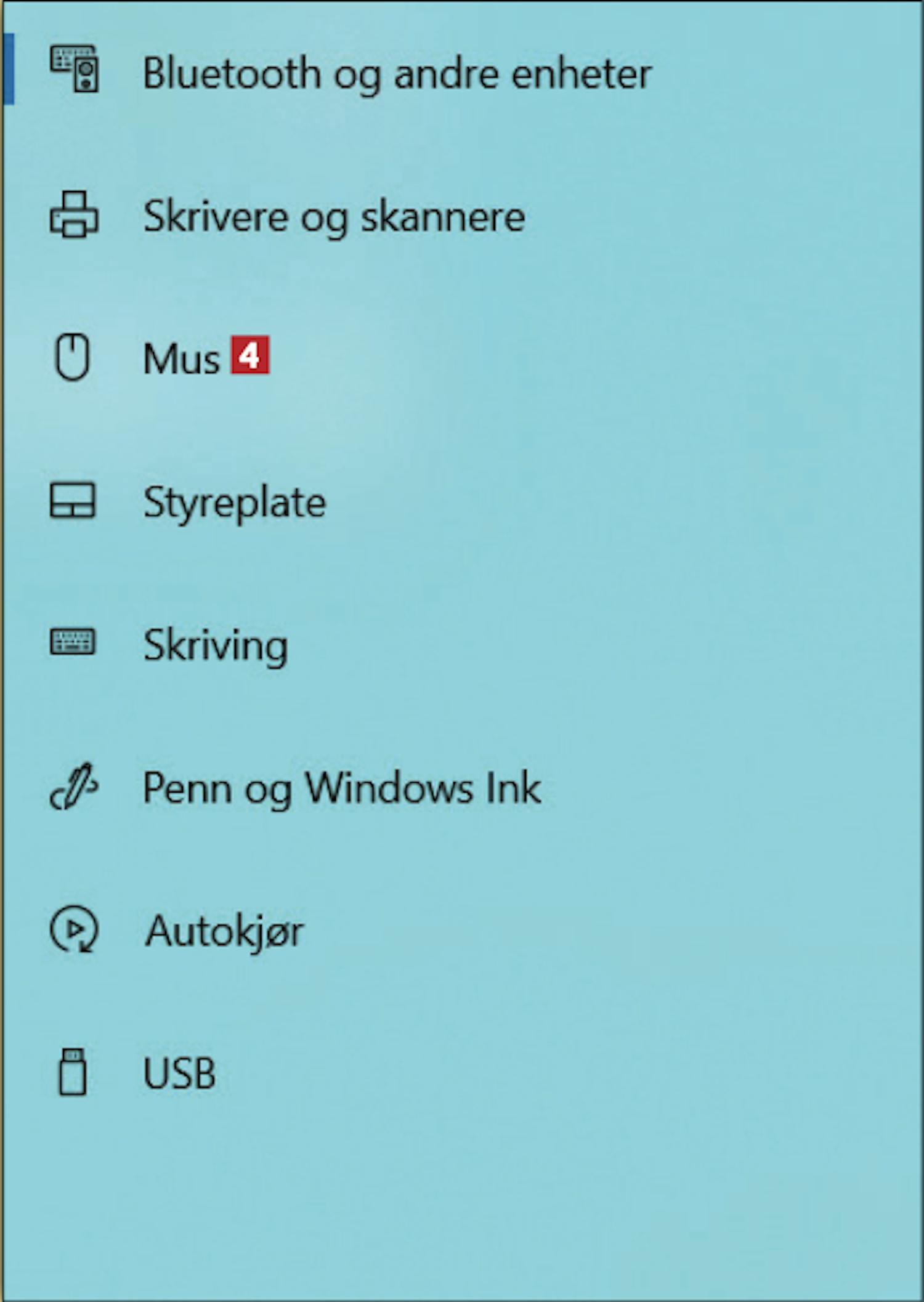The height and width of the screenshot is (1302, 924).
Task: Go to Styreplate settings
Action: coord(234,502)
